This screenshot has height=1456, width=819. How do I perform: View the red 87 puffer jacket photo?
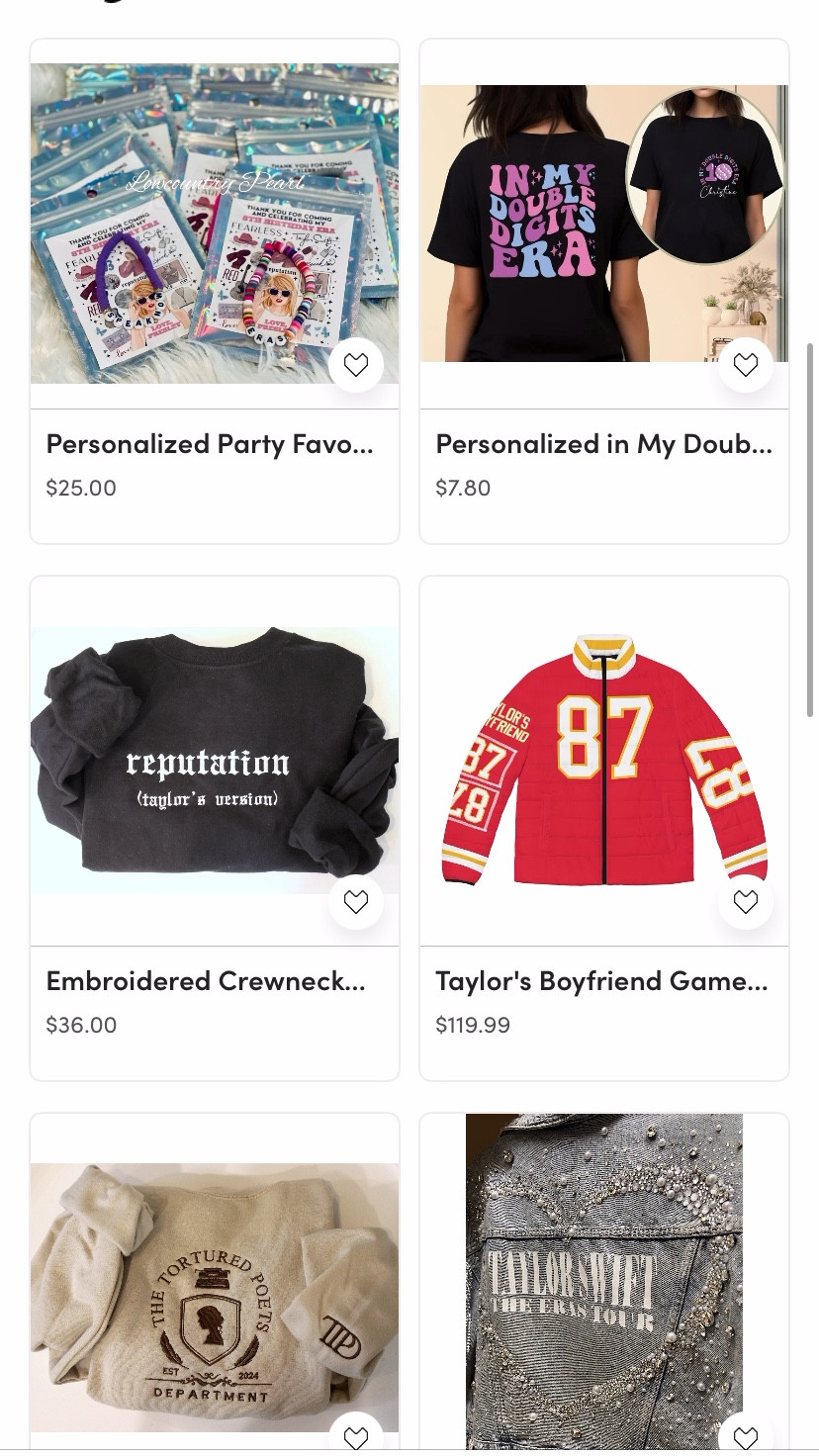tap(604, 760)
